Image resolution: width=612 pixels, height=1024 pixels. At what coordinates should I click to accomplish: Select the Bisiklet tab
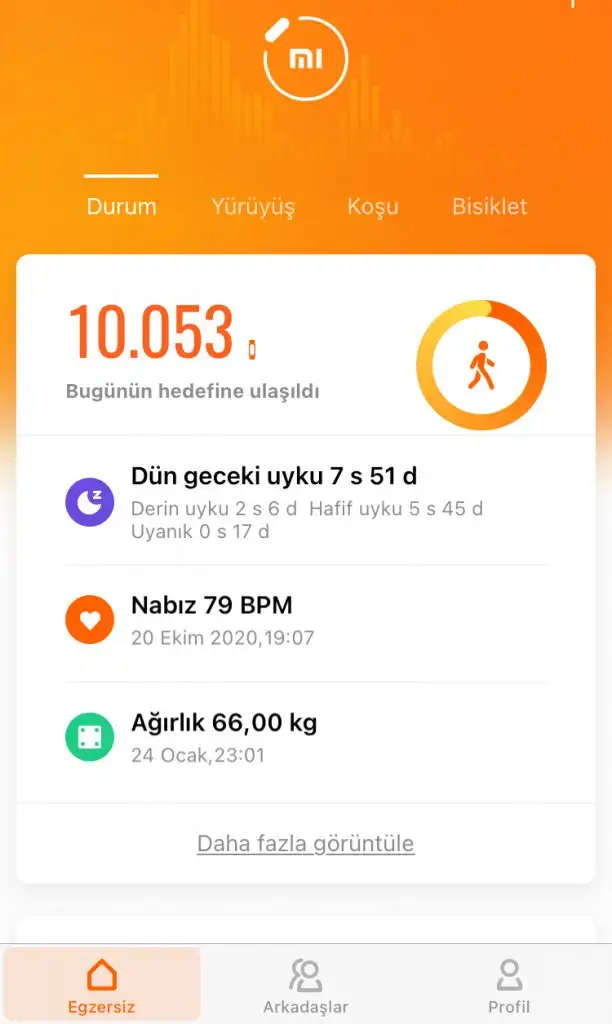pyautogui.click(x=489, y=206)
